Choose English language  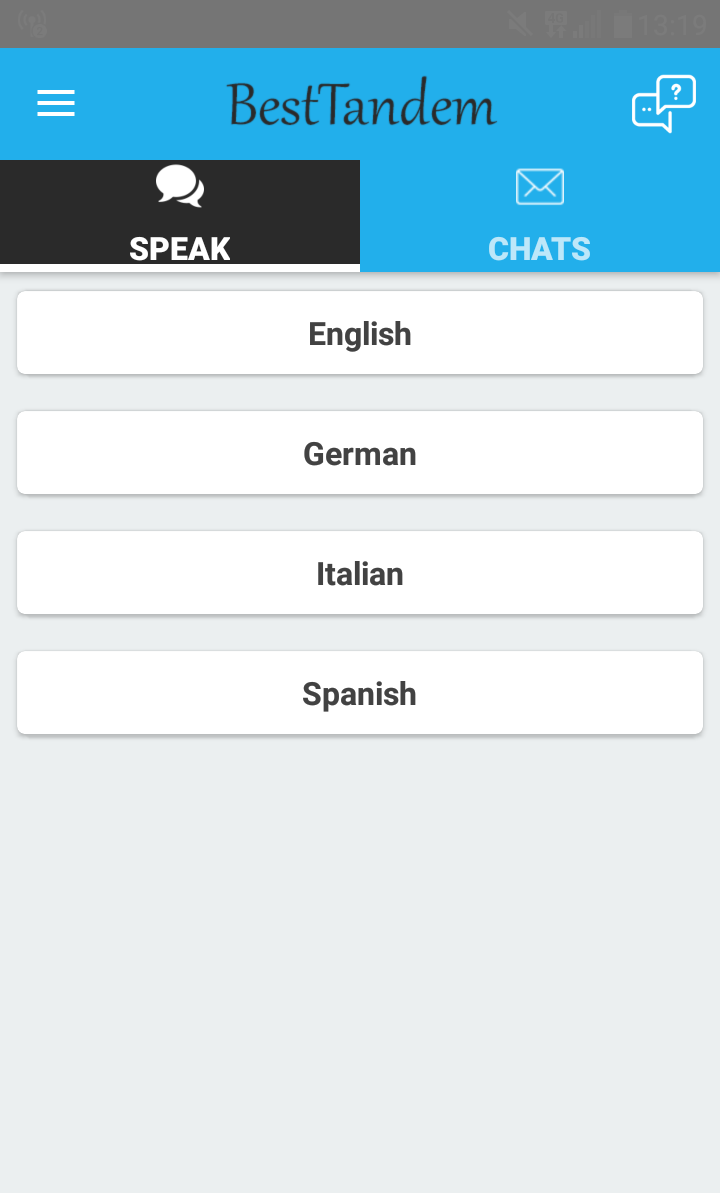point(360,333)
